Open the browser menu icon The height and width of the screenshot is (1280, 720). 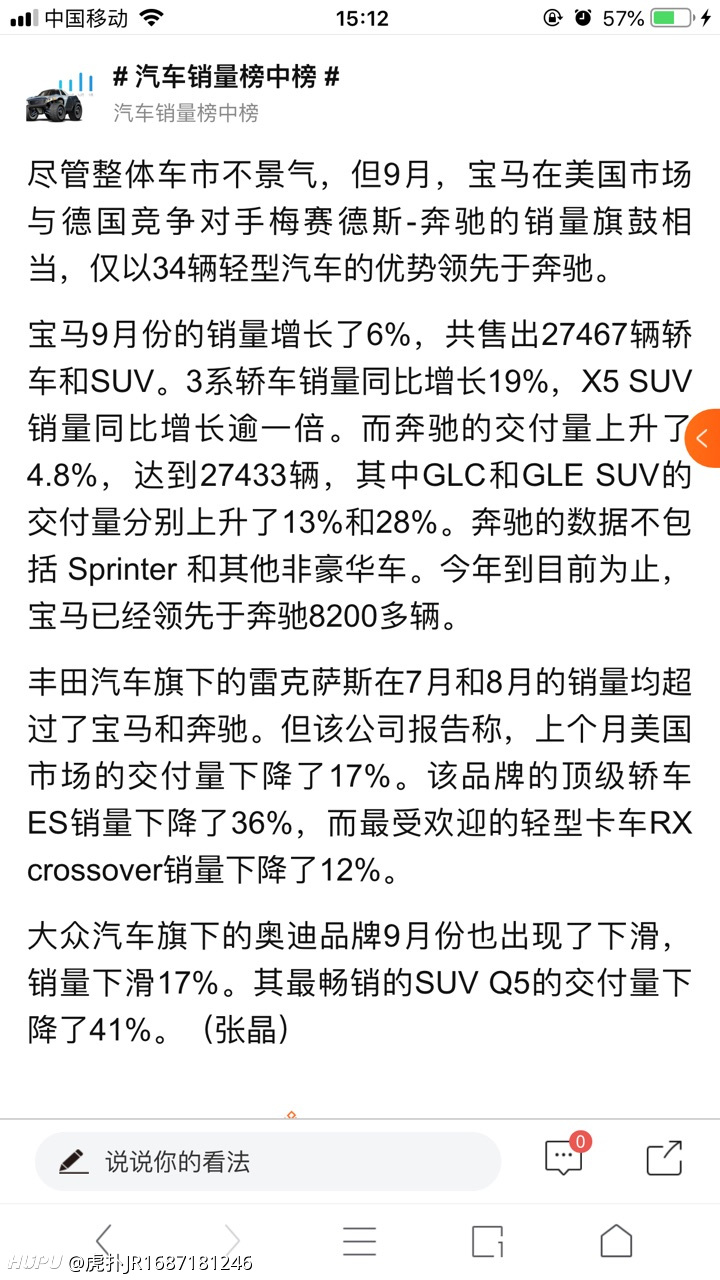click(360, 1241)
